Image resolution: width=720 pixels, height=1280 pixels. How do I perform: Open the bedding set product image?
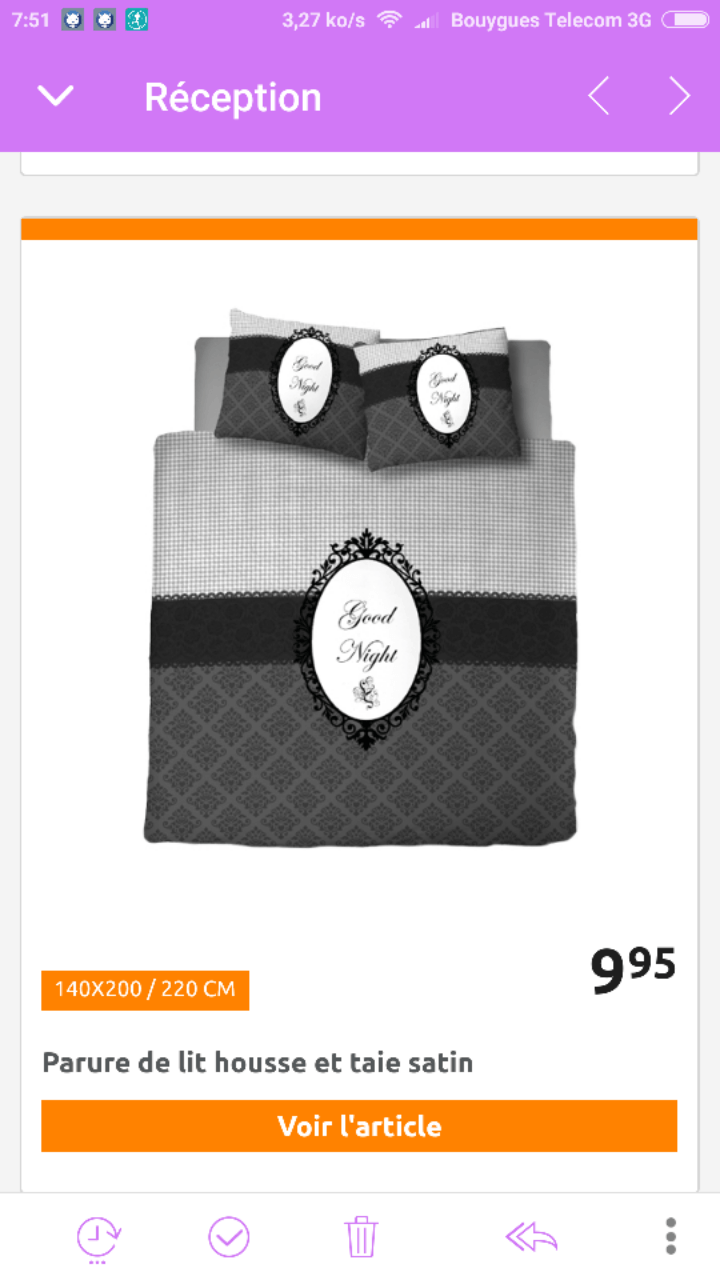[x=360, y=578]
